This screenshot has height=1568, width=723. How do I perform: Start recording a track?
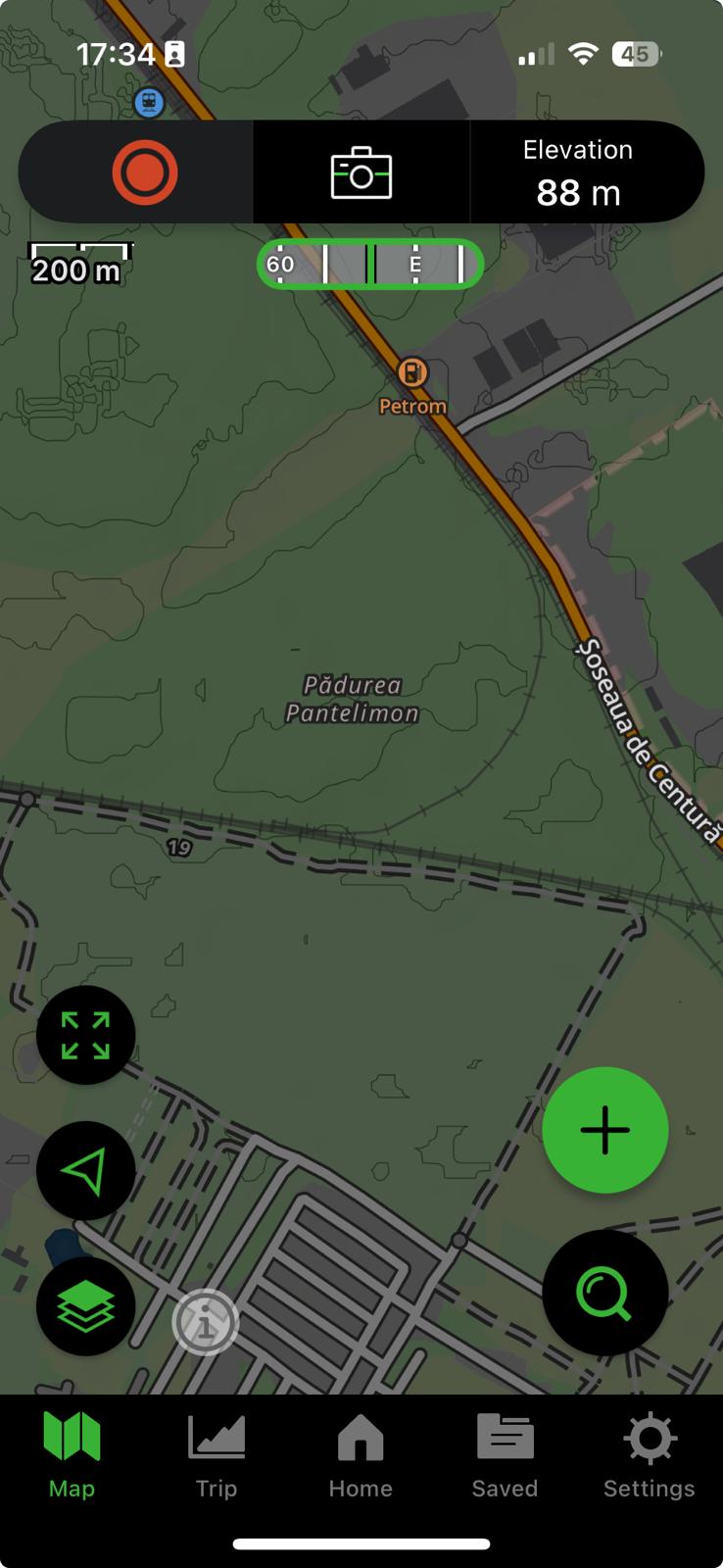pos(144,172)
